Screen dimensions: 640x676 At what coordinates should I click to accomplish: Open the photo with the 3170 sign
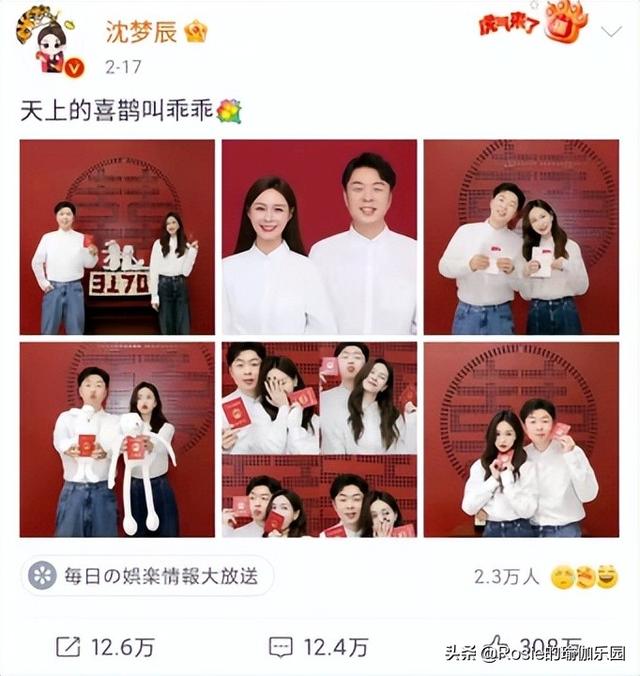click(x=117, y=236)
